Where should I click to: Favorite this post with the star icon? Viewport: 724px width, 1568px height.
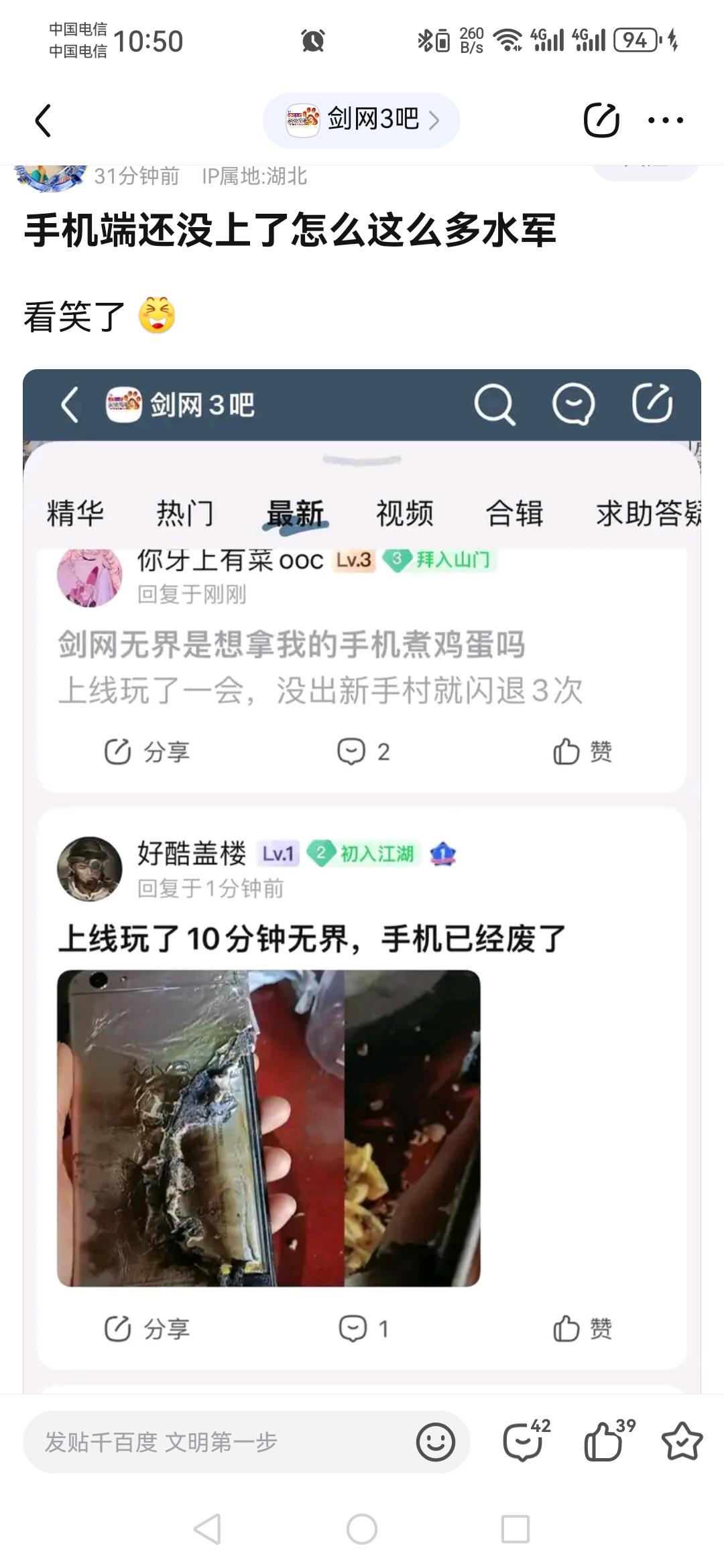(682, 1441)
